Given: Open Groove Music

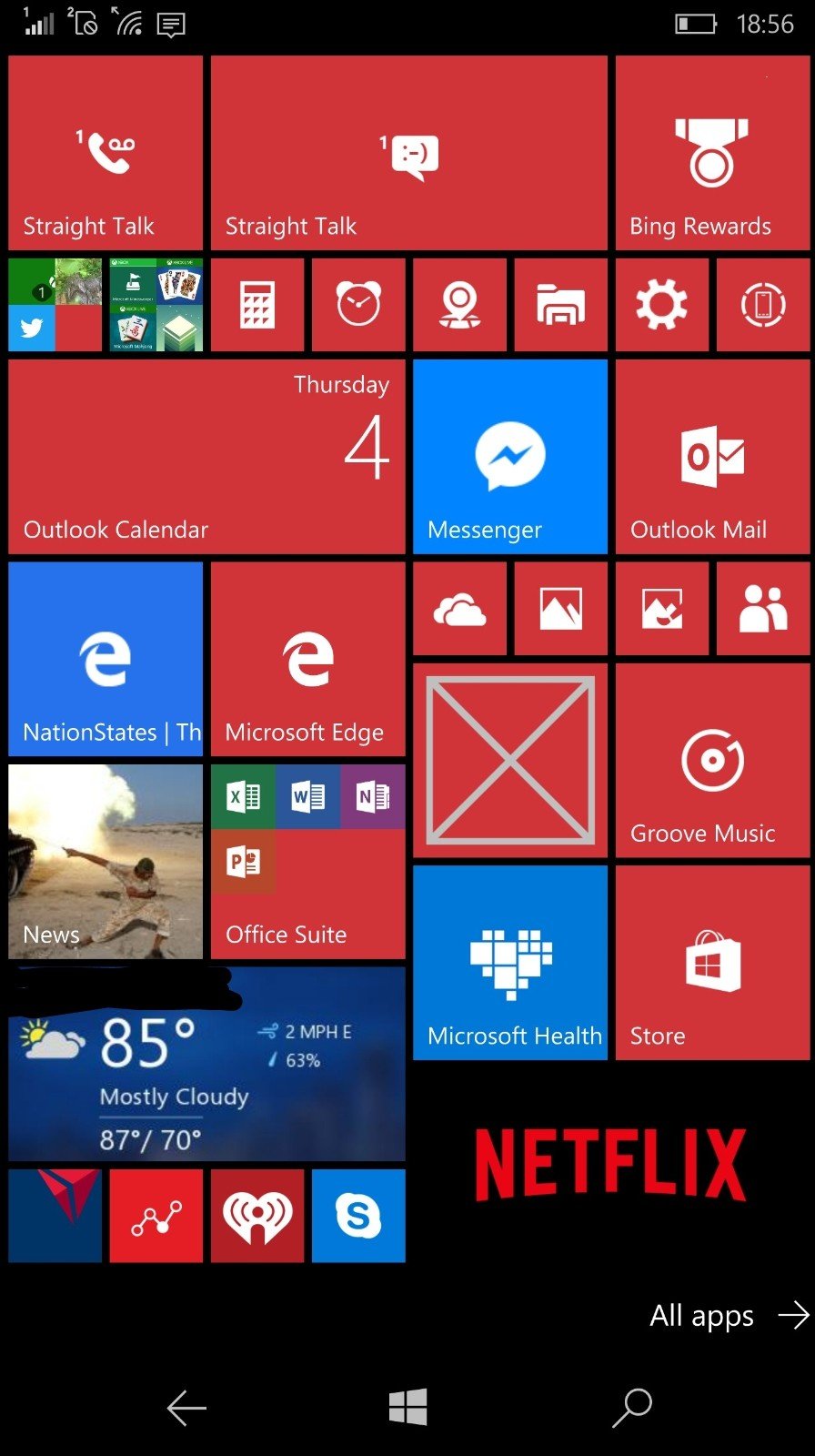Looking at the screenshot, I should [x=712, y=761].
